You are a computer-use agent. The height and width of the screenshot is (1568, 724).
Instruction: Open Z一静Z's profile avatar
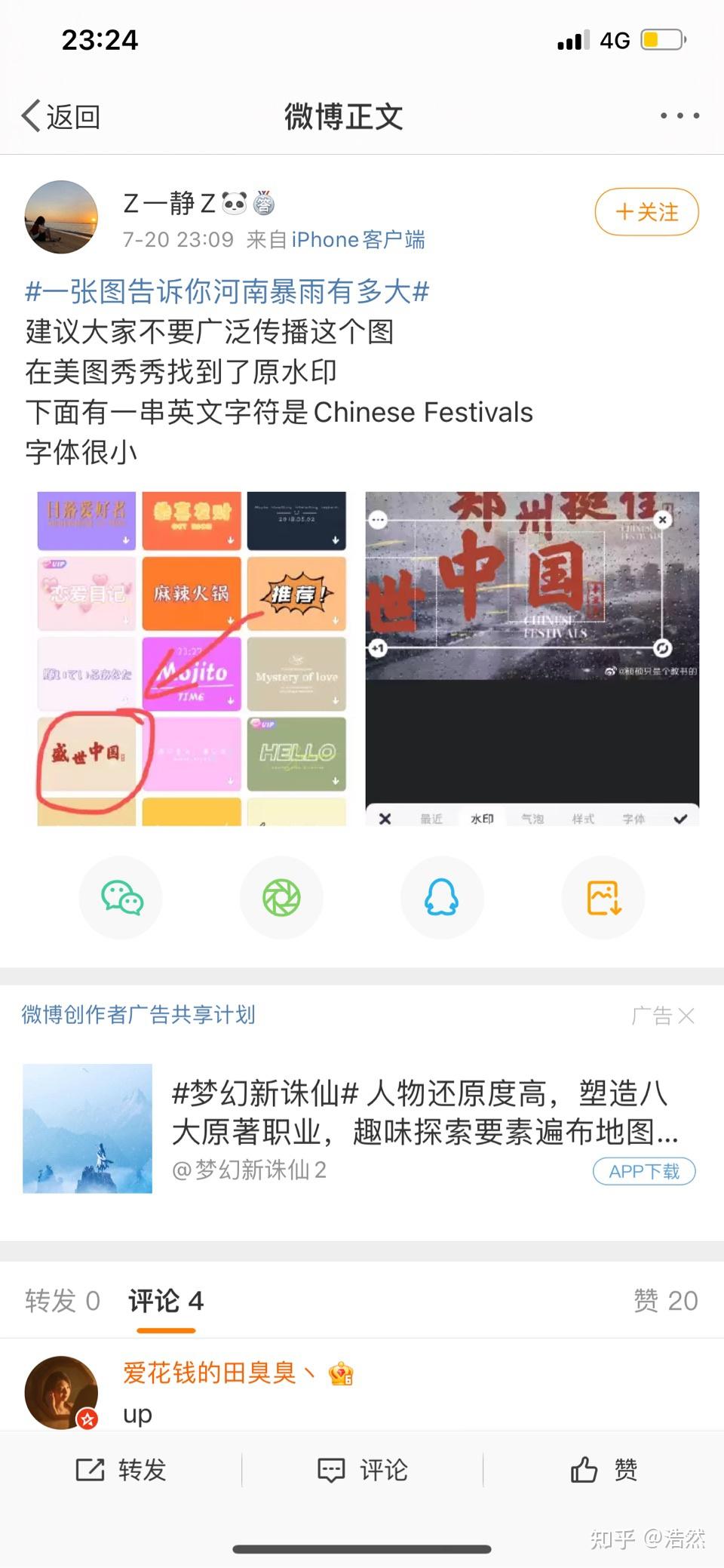tap(61, 217)
